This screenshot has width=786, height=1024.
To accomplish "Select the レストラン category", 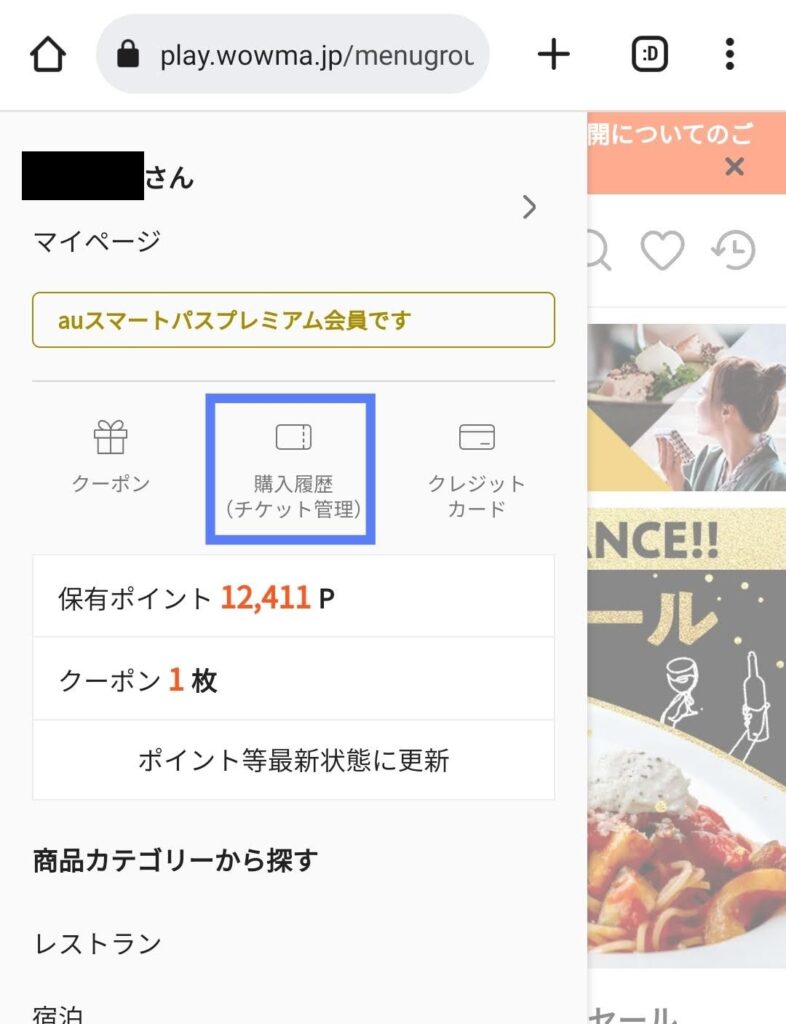I will point(98,943).
